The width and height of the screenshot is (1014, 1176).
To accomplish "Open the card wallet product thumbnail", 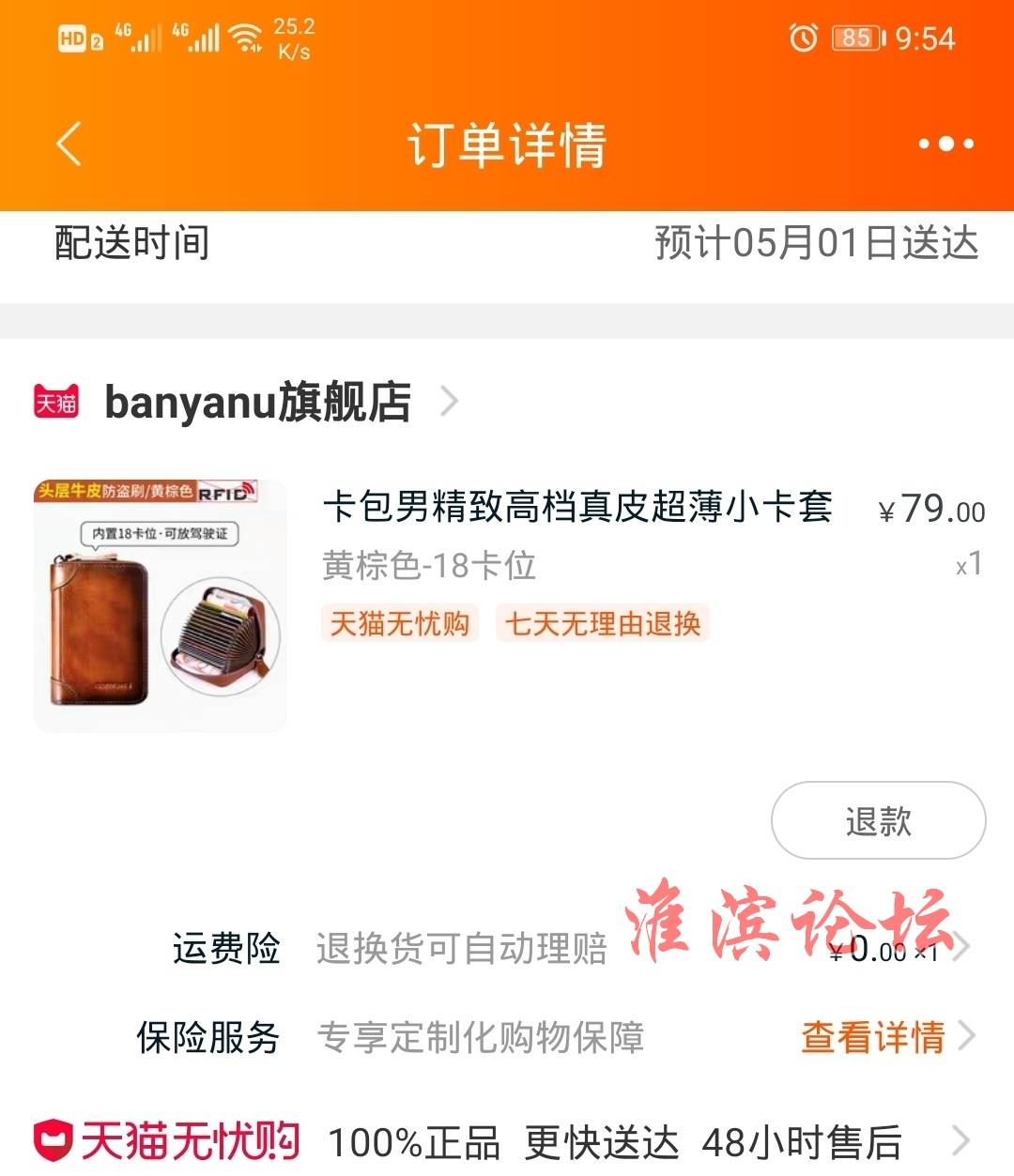I will pos(160,605).
